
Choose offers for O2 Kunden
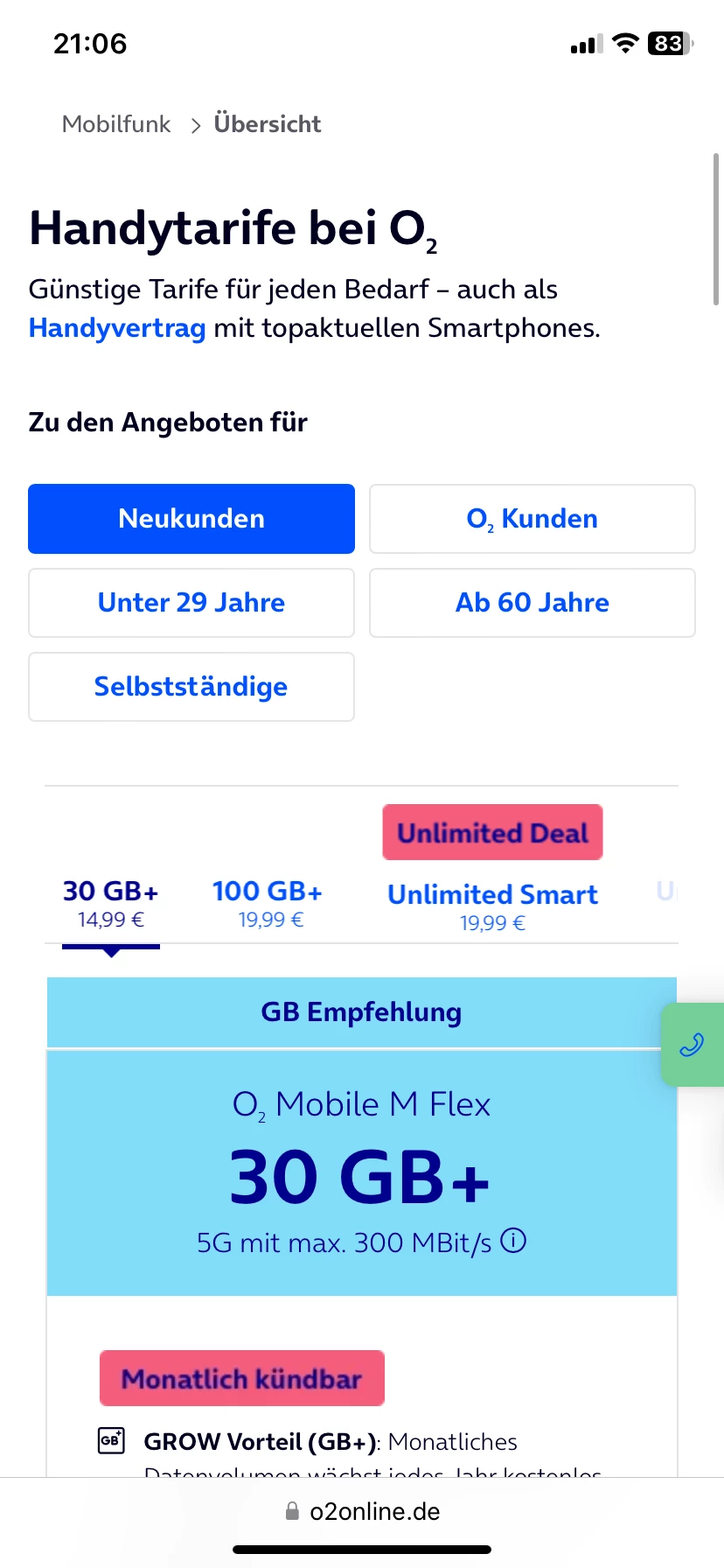tap(532, 519)
